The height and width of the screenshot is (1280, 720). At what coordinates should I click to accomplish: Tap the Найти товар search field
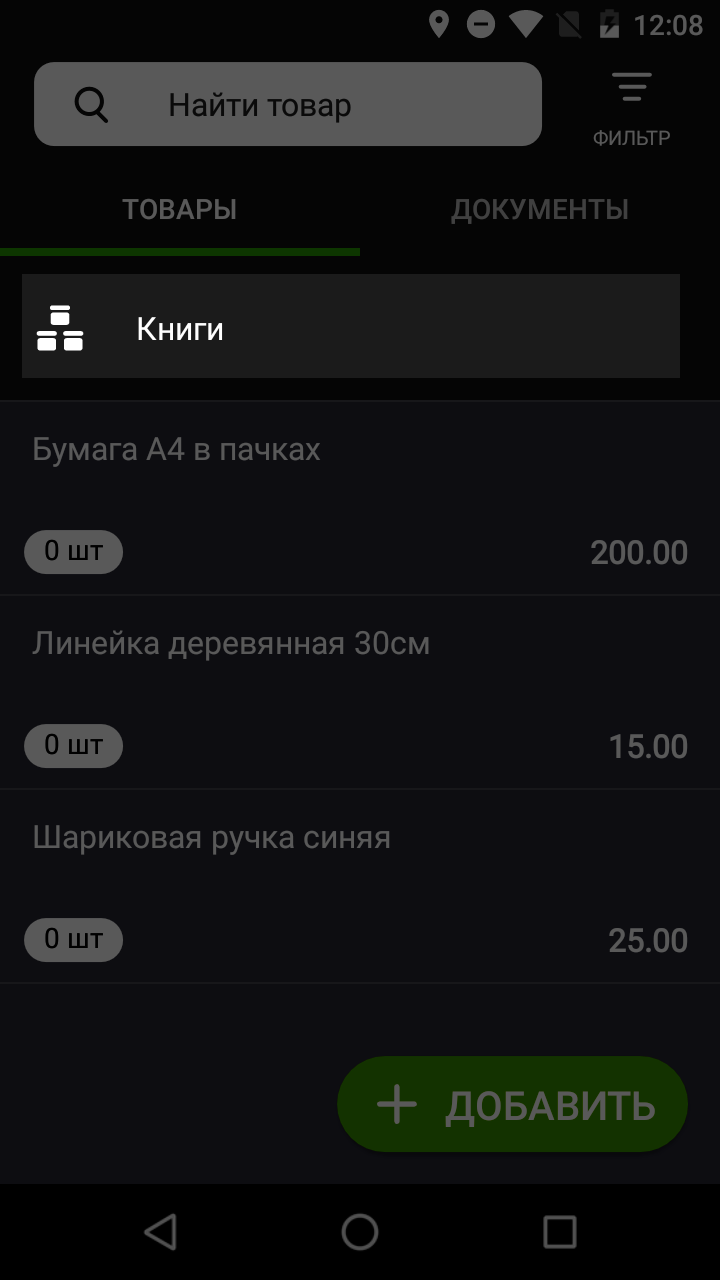coord(288,105)
